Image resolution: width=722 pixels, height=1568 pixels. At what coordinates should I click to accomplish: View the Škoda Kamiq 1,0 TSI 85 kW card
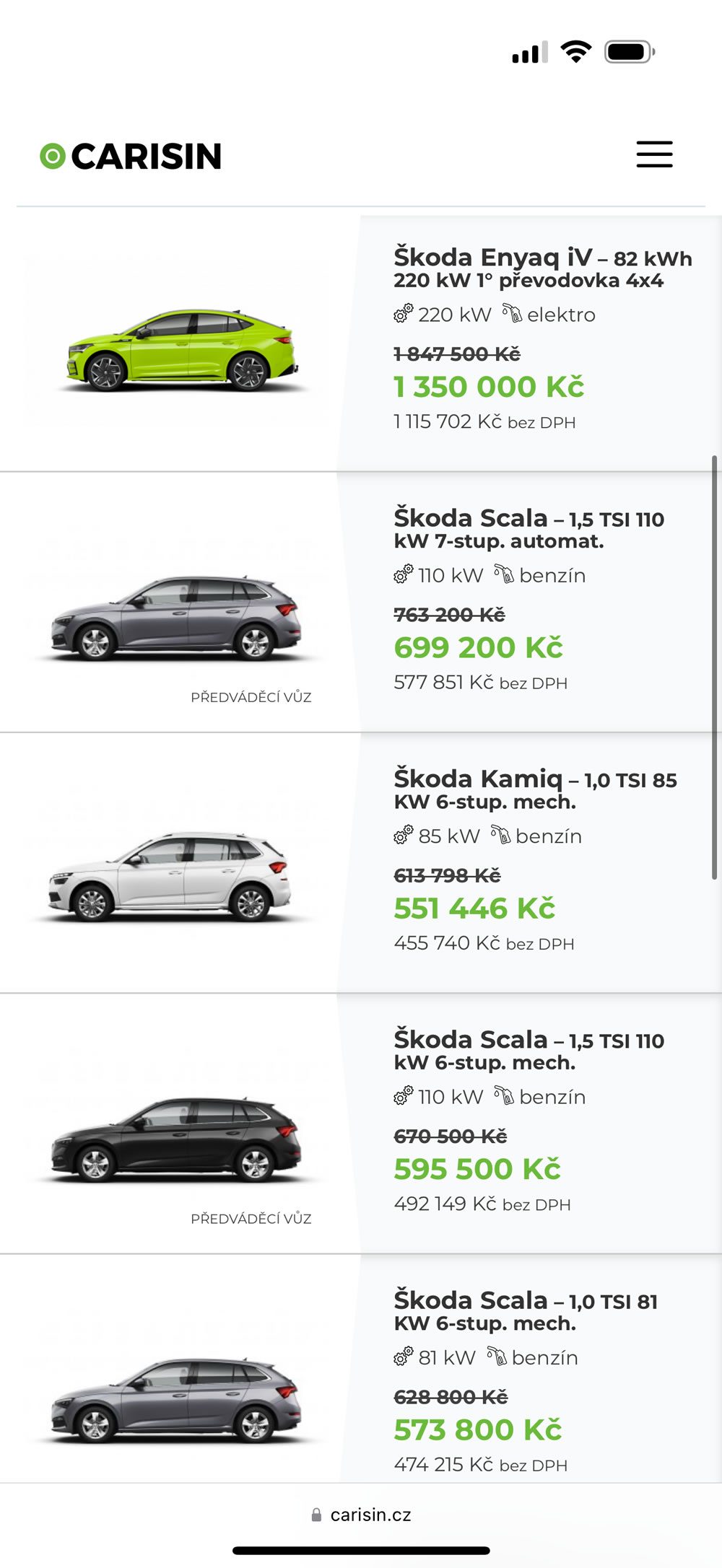pos(534,789)
